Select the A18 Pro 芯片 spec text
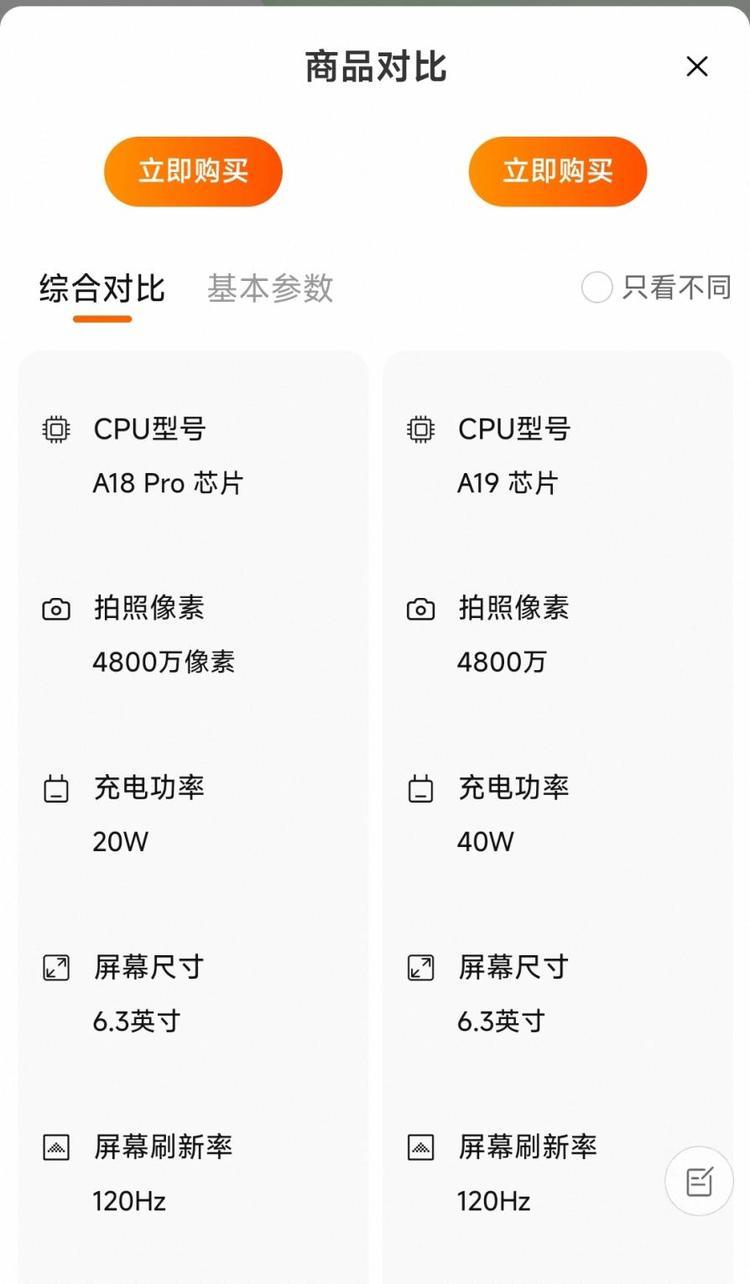Viewport: 750px width, 1284px height. (167, 482)
